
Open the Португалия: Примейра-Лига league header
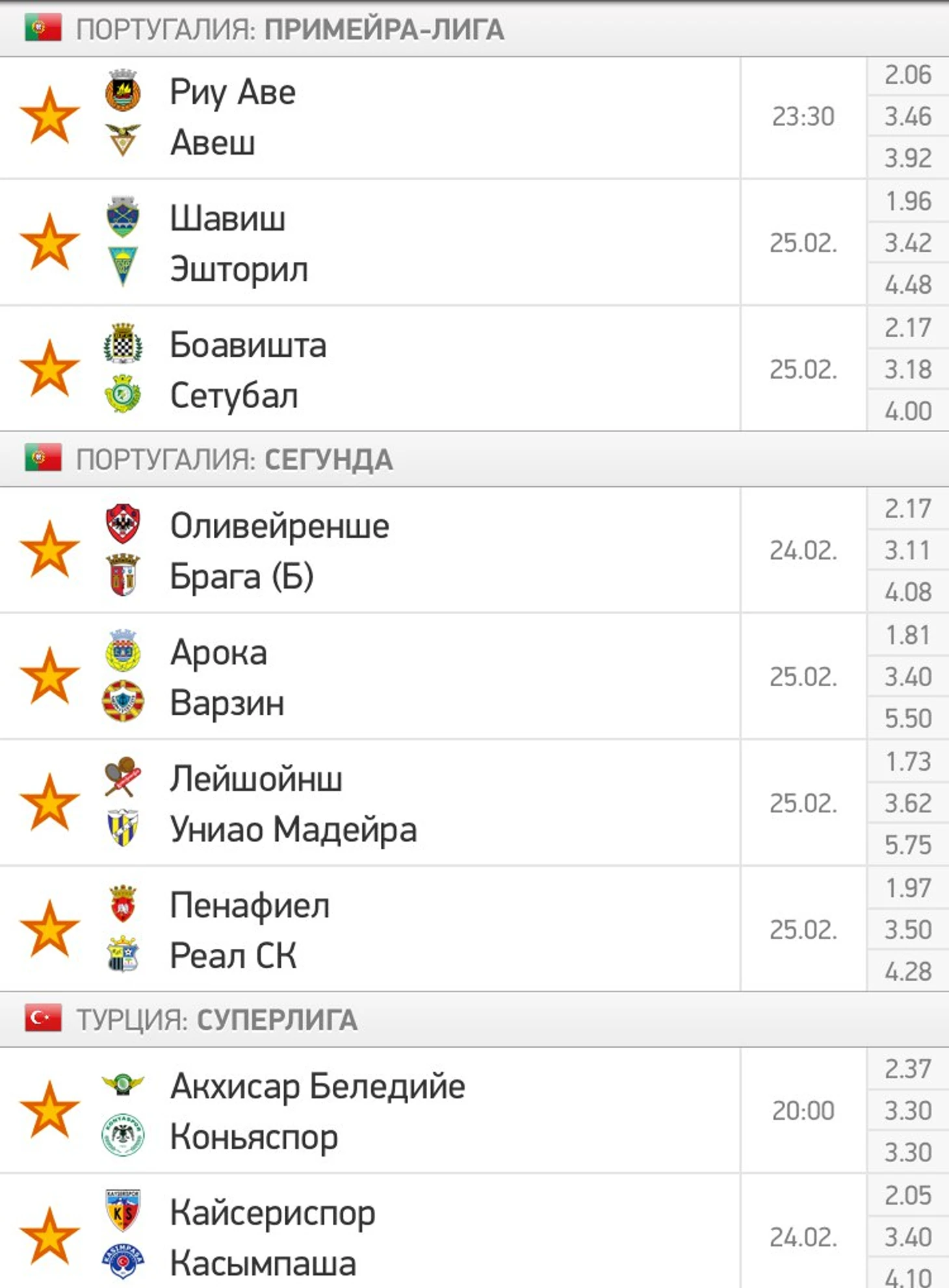coord(289,30)
